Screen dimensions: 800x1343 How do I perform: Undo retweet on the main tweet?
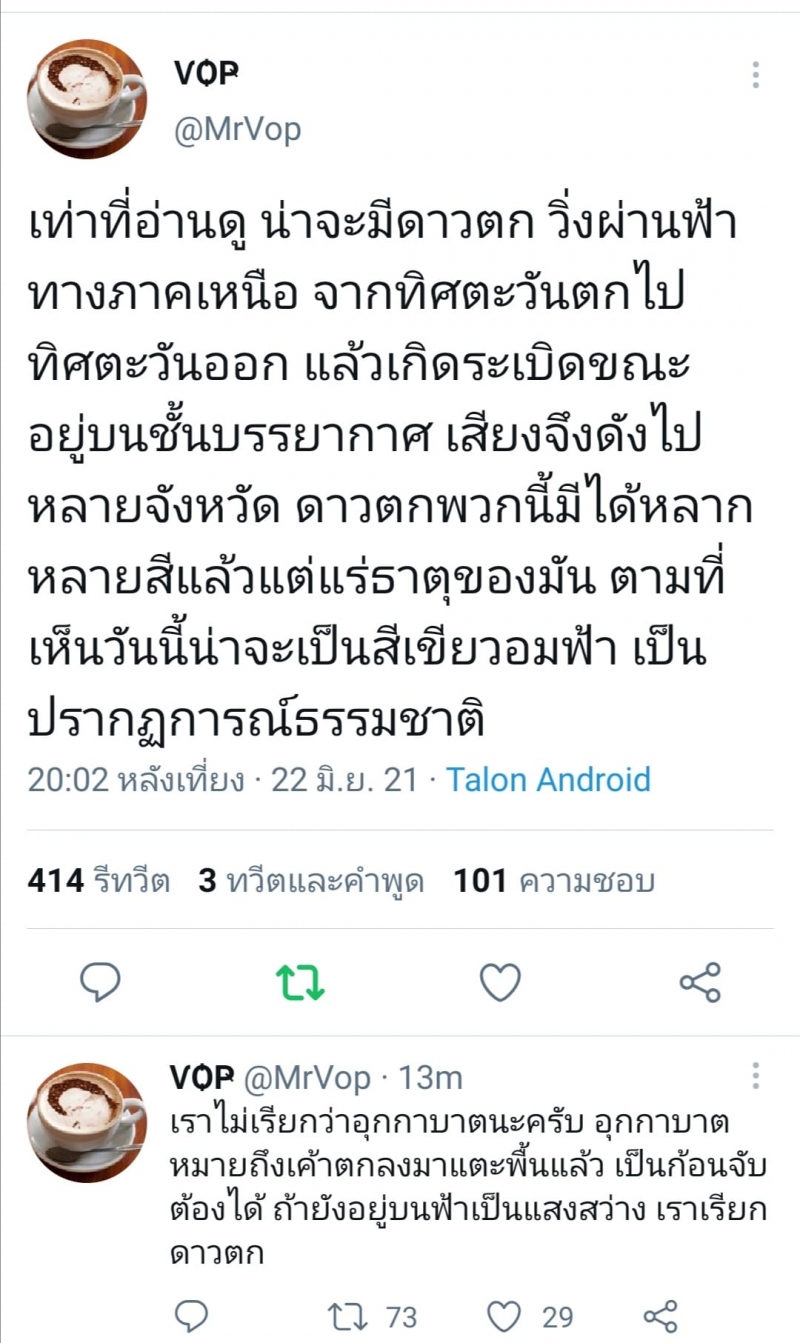click(x=300, y=983)
